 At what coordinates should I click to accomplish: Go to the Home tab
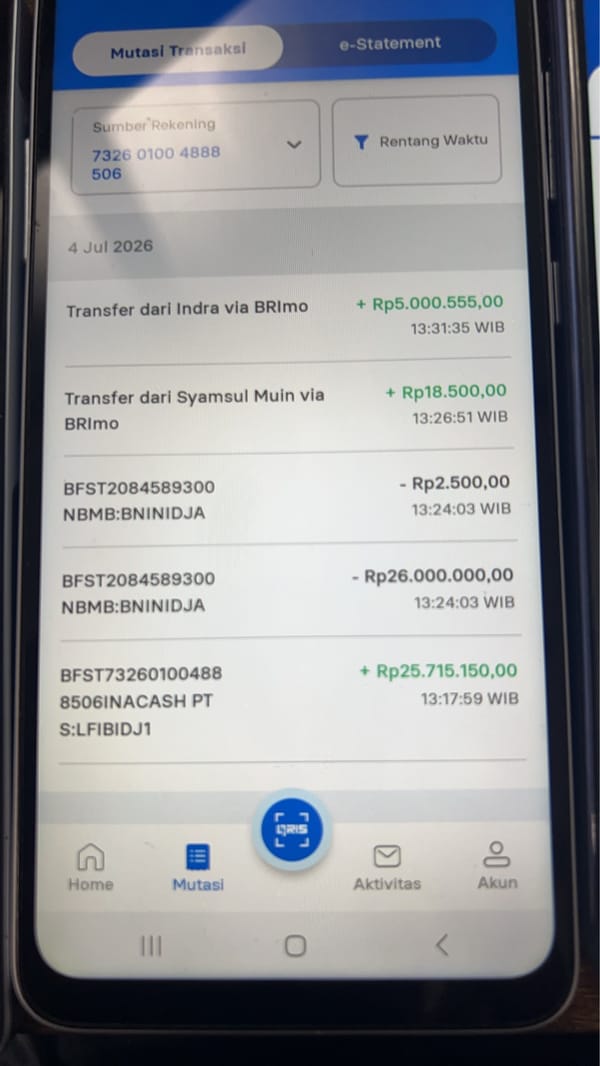(x=90, y=867)
